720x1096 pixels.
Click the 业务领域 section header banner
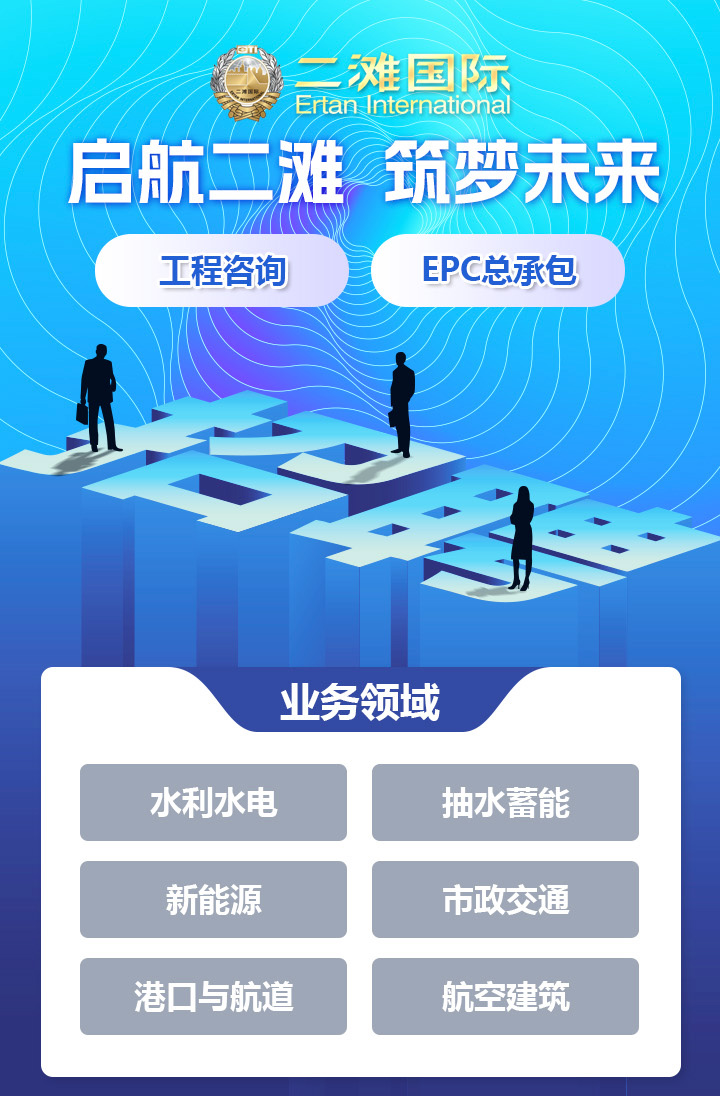[360, 698]
